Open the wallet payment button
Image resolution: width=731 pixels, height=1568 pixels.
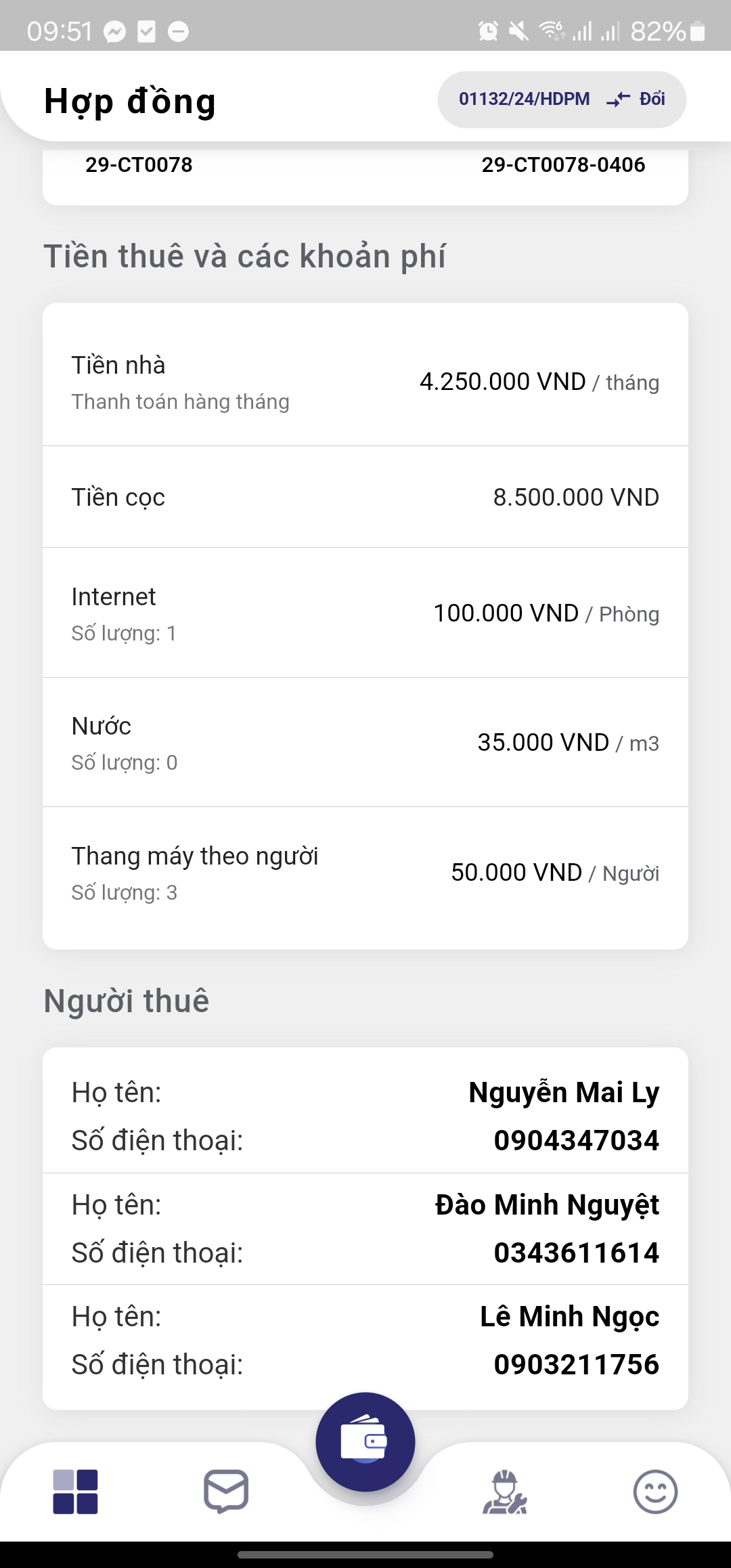[365, 1441]
